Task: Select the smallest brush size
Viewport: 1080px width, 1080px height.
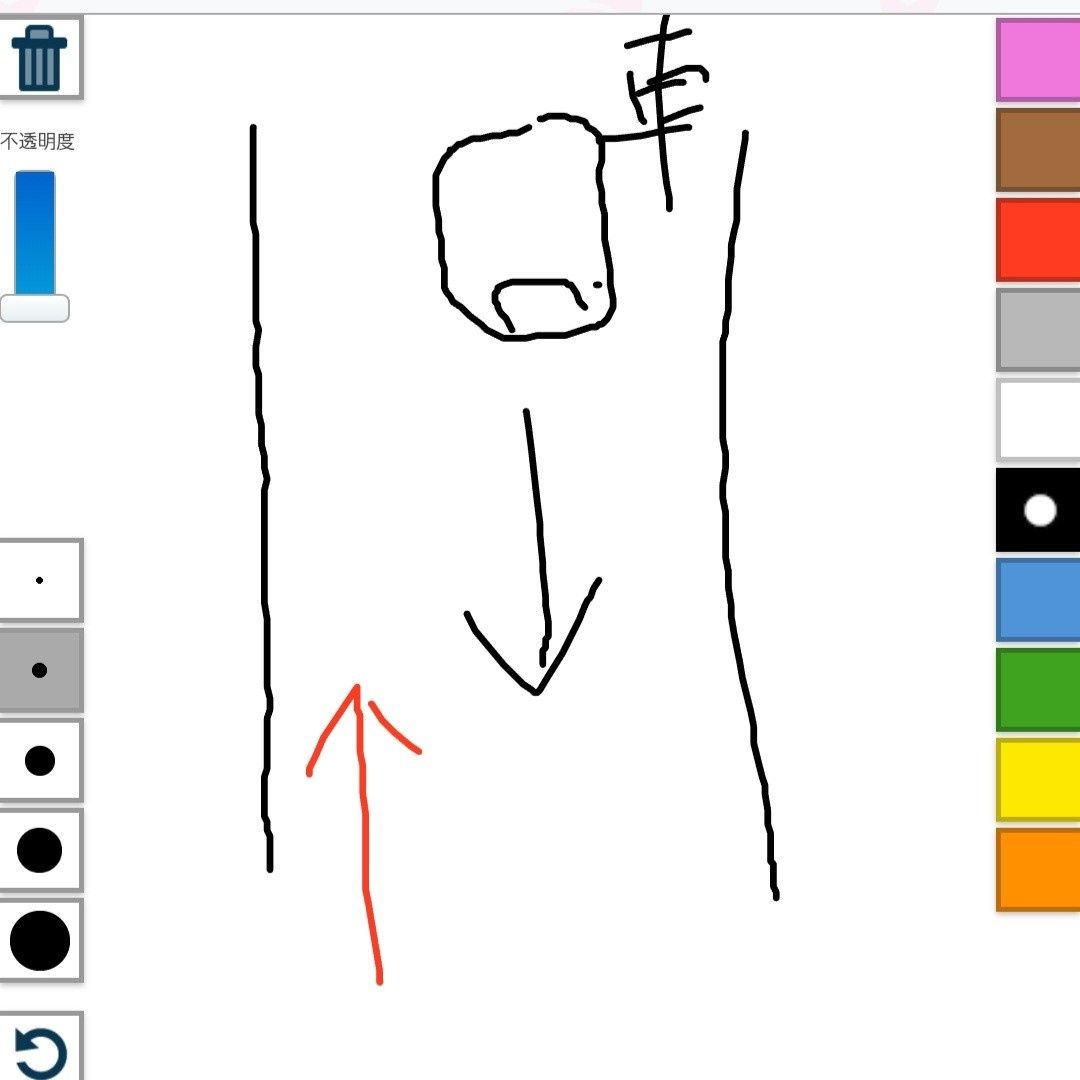Action: pyautogui.click(x=40, y=580)
